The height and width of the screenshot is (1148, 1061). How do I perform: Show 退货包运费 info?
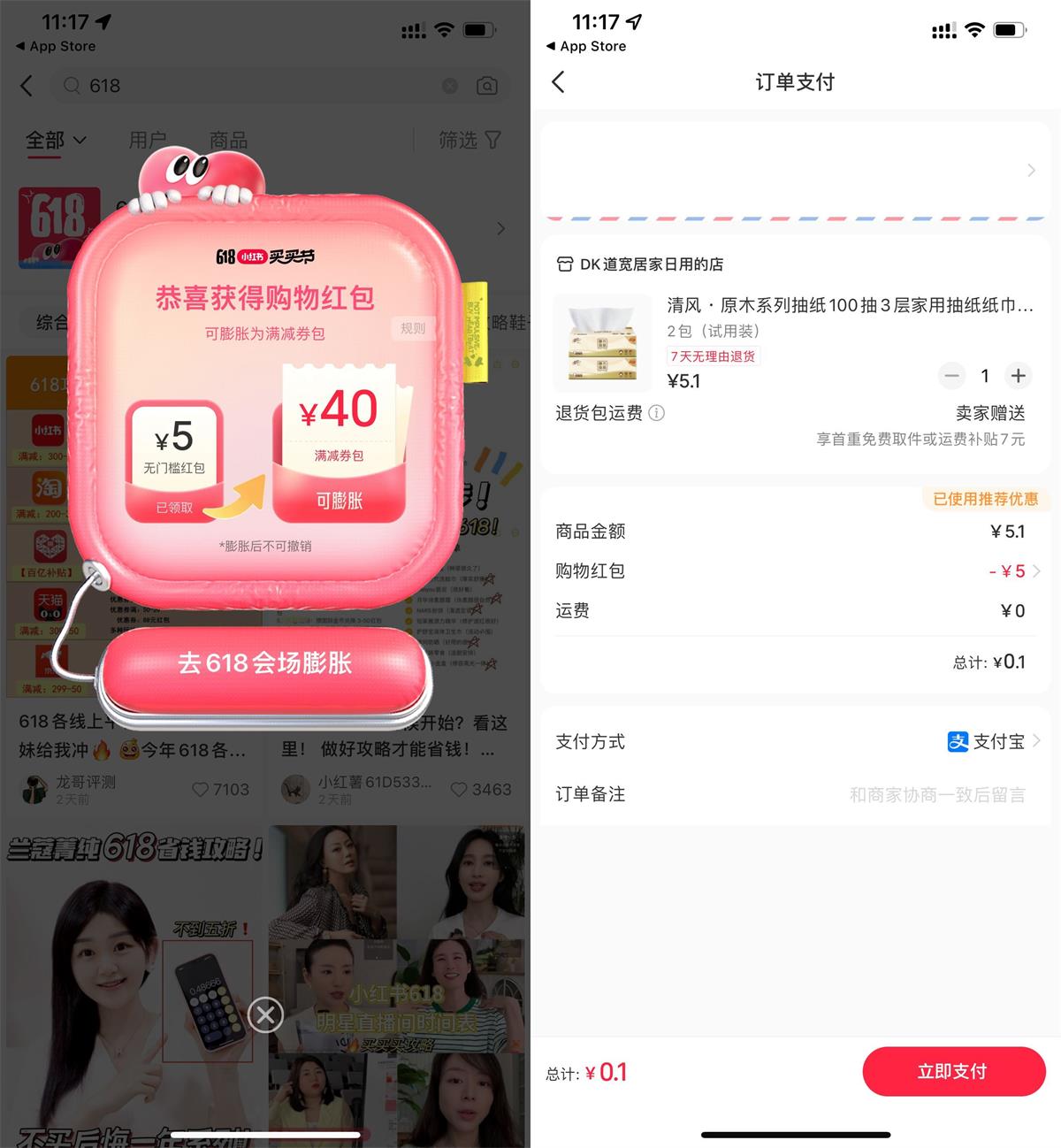click(657, 413)
